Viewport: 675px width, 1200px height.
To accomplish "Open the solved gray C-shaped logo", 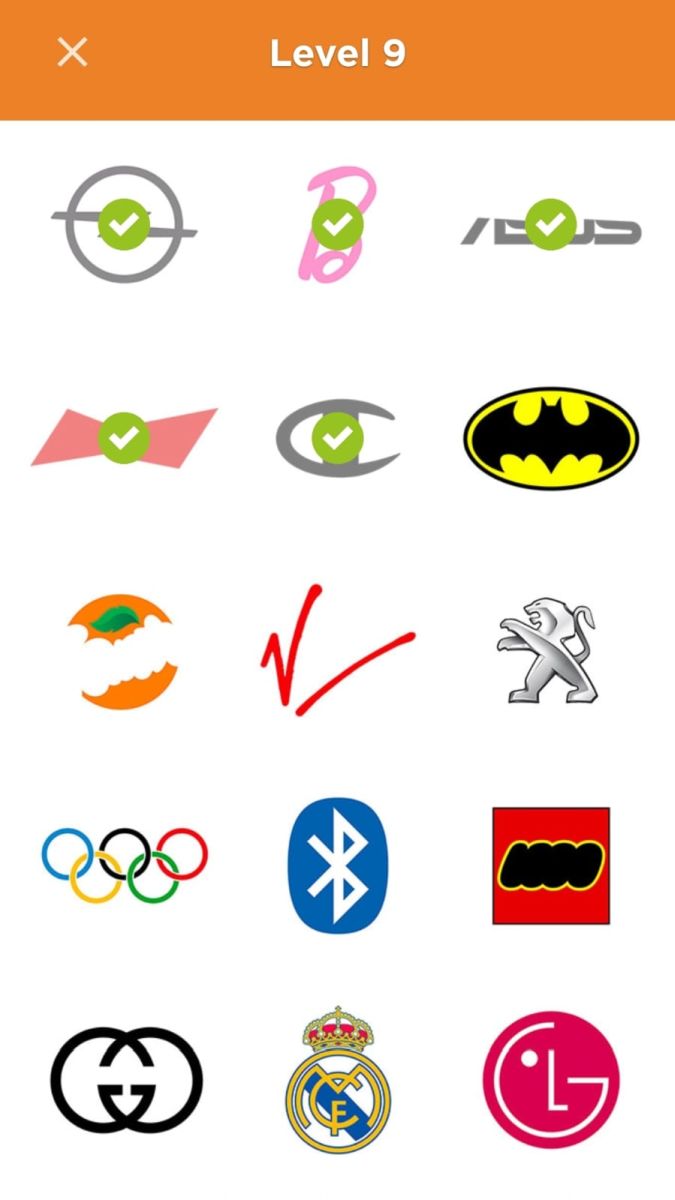I will tap(337, 437).
